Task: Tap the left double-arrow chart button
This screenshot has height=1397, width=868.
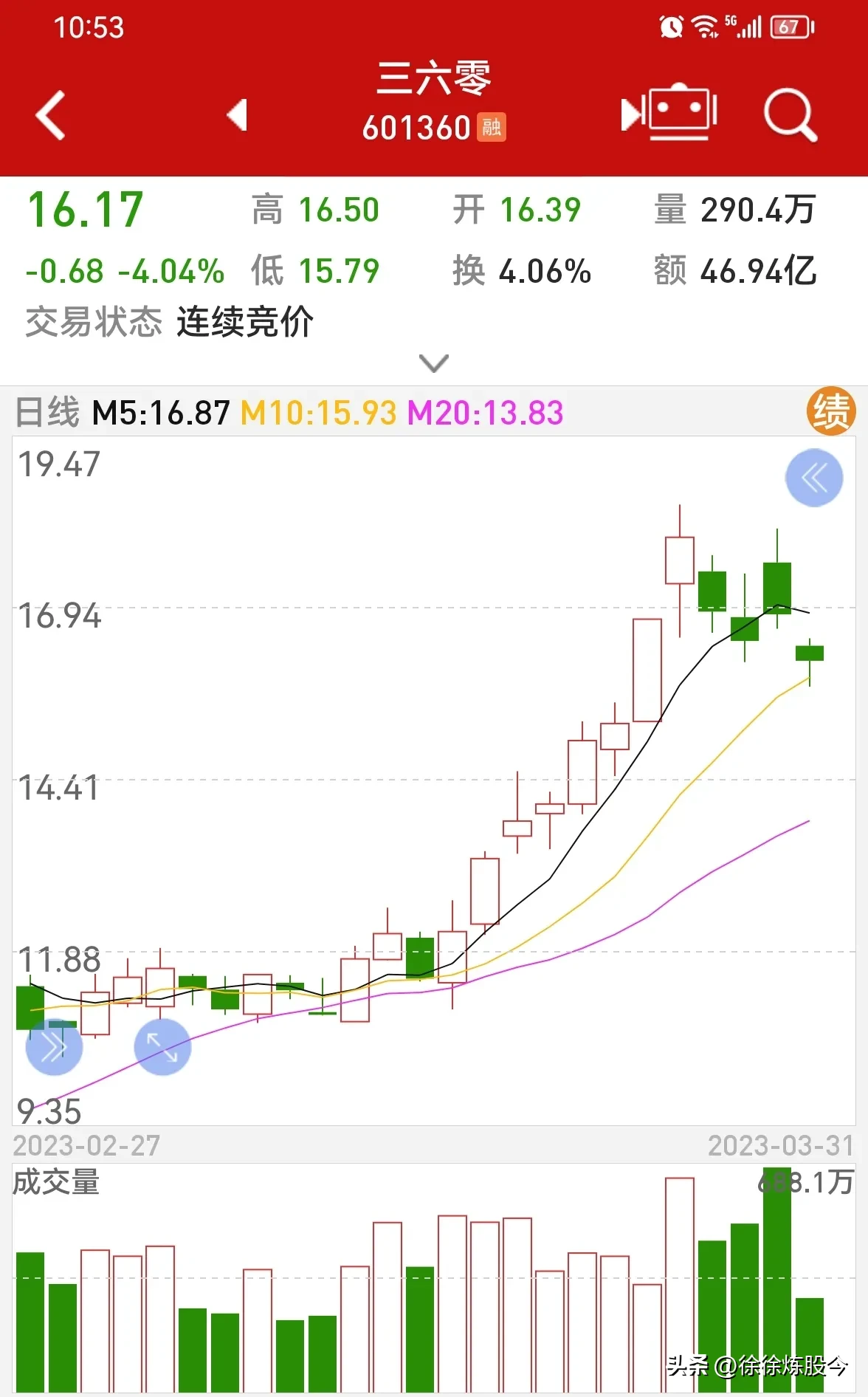Action: pos(813,478)
